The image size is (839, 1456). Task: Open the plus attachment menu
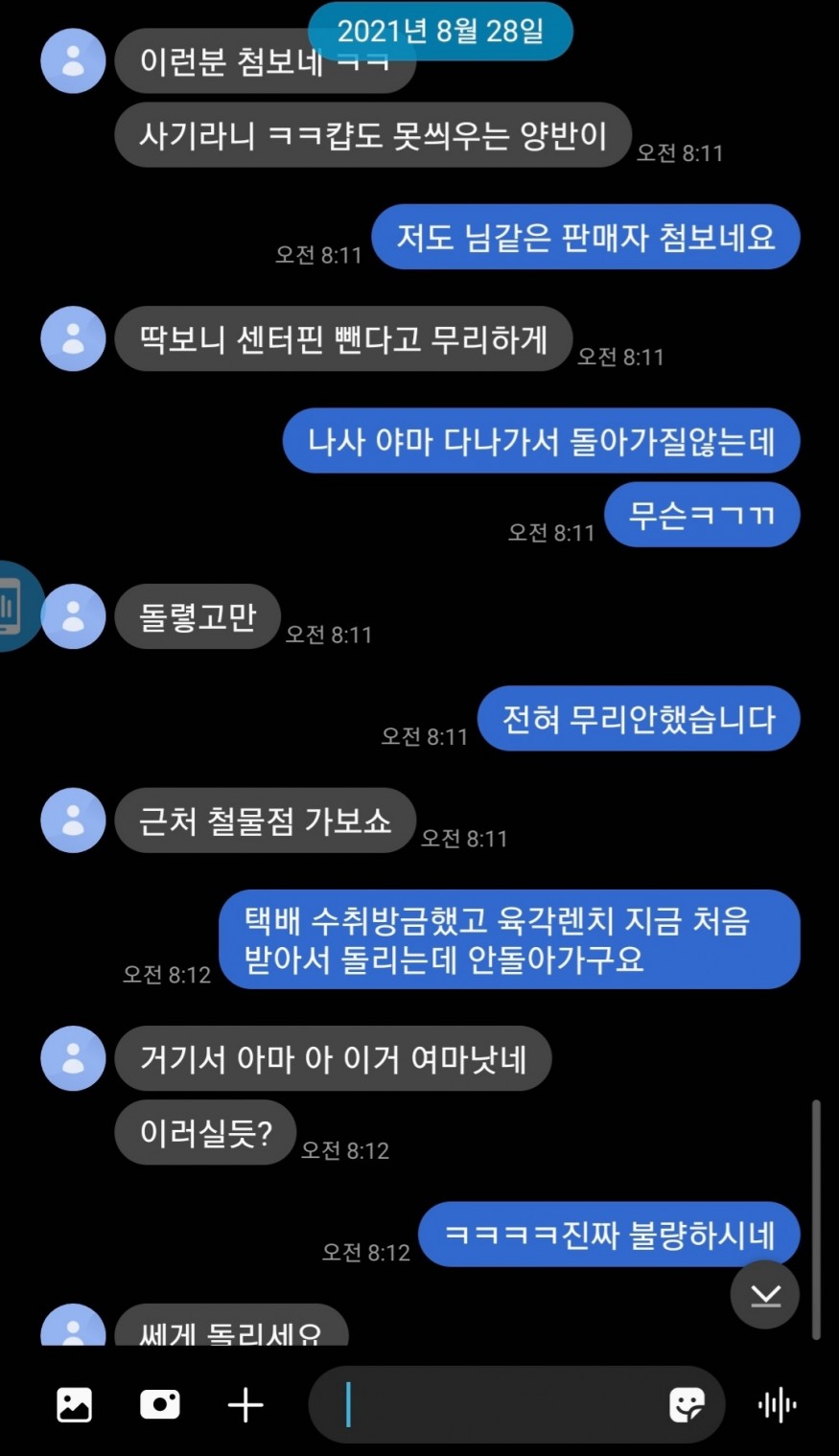click(245, 1405)
